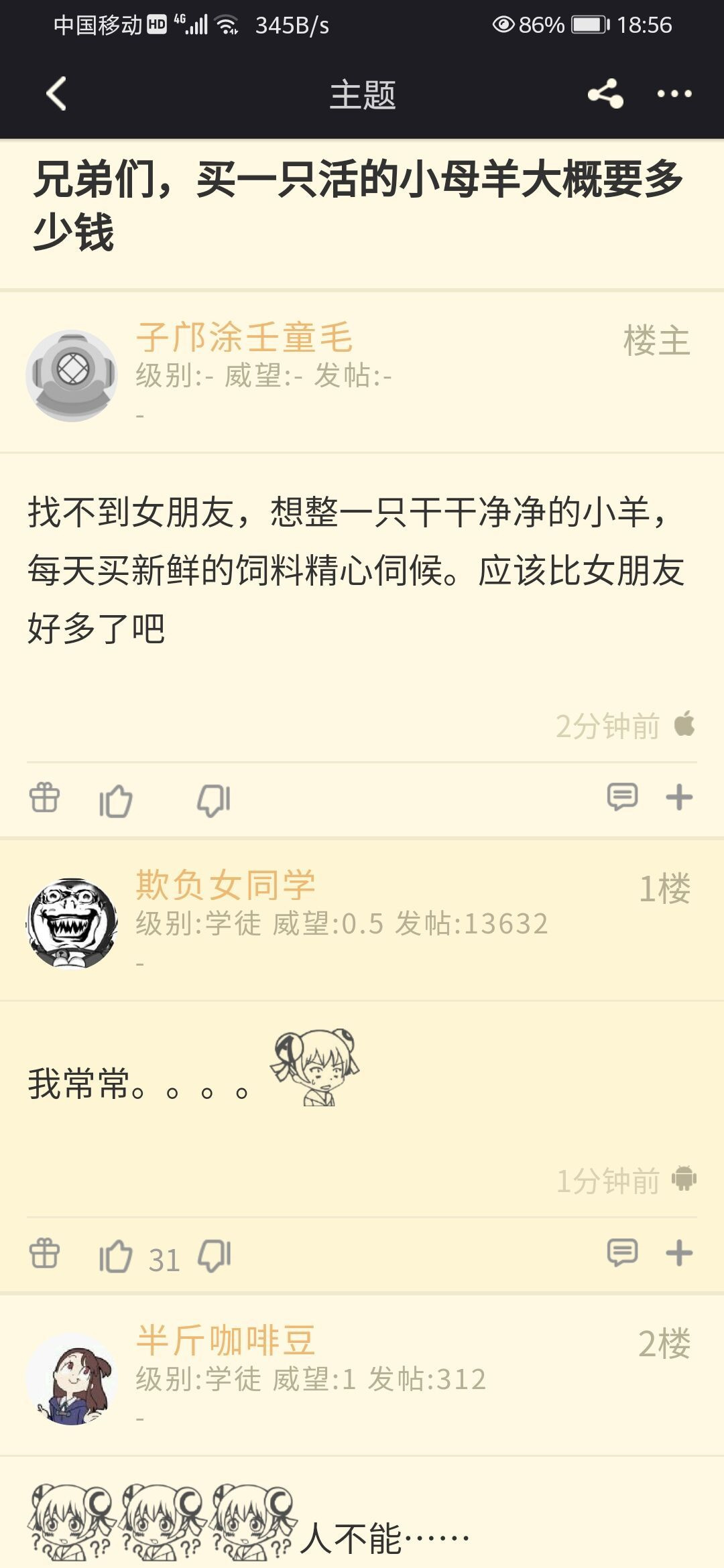Screen dimensions: 724x1568
Task: Downvote the original poster's message
Action: (x=214, y=799)
